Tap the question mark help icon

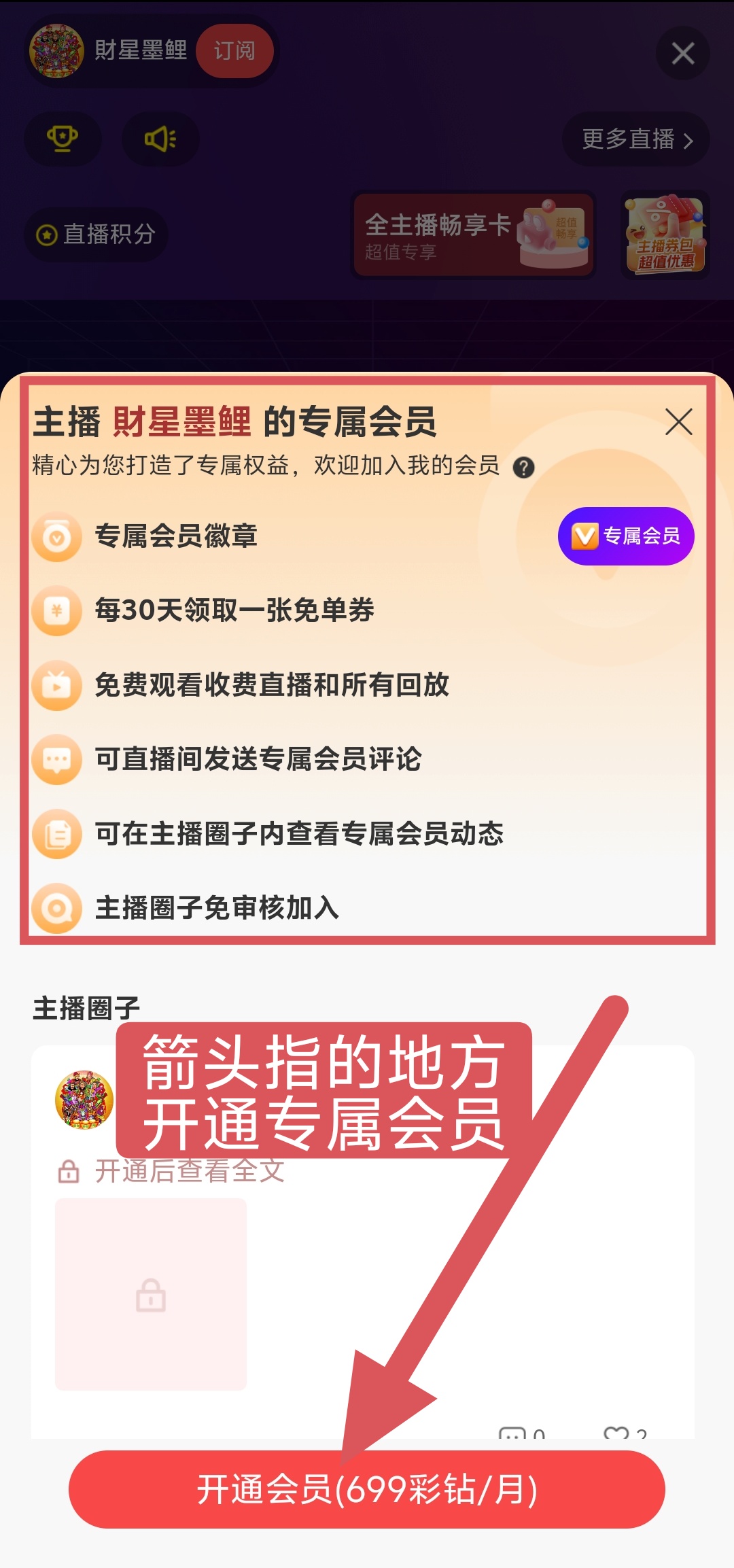click(523, 468)
